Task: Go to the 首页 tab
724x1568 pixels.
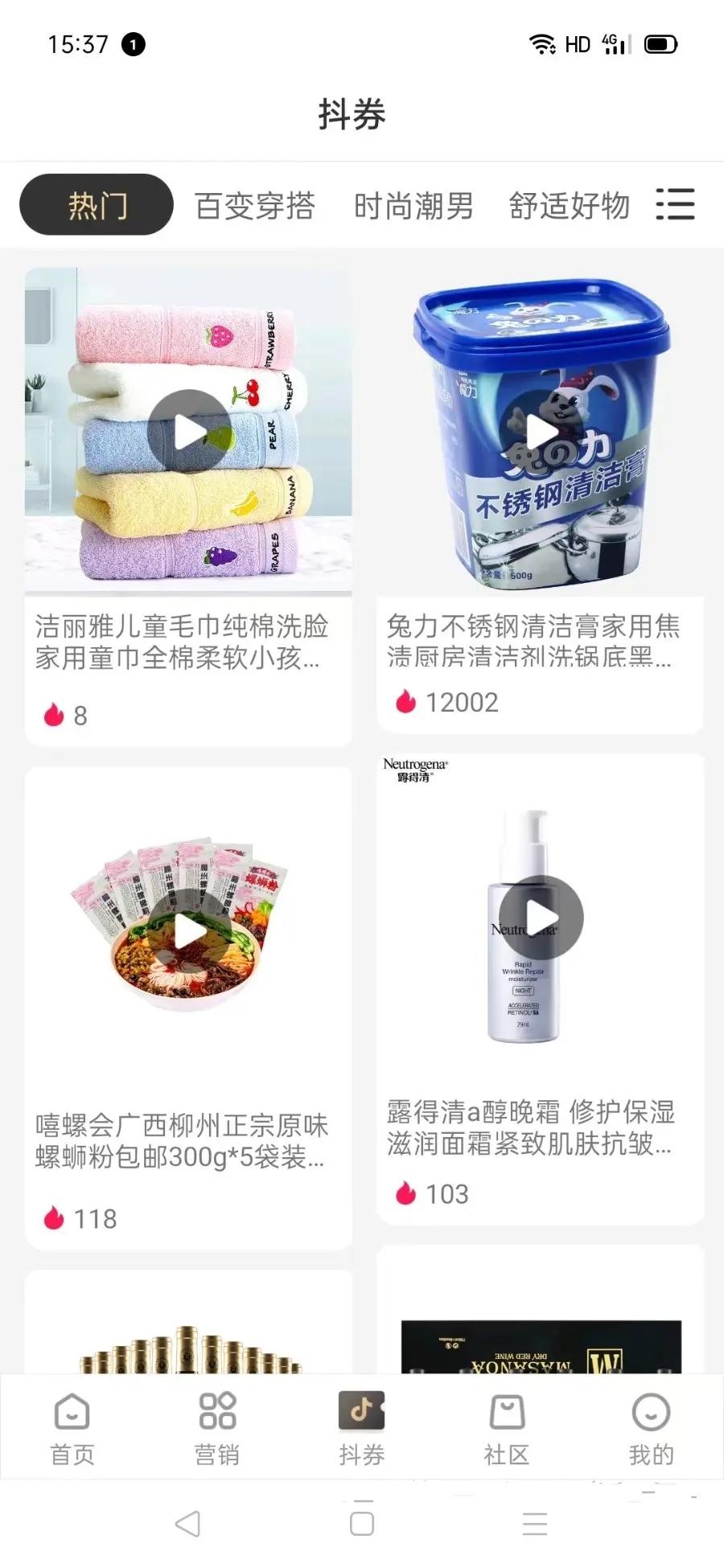Action: (72, 1429)
